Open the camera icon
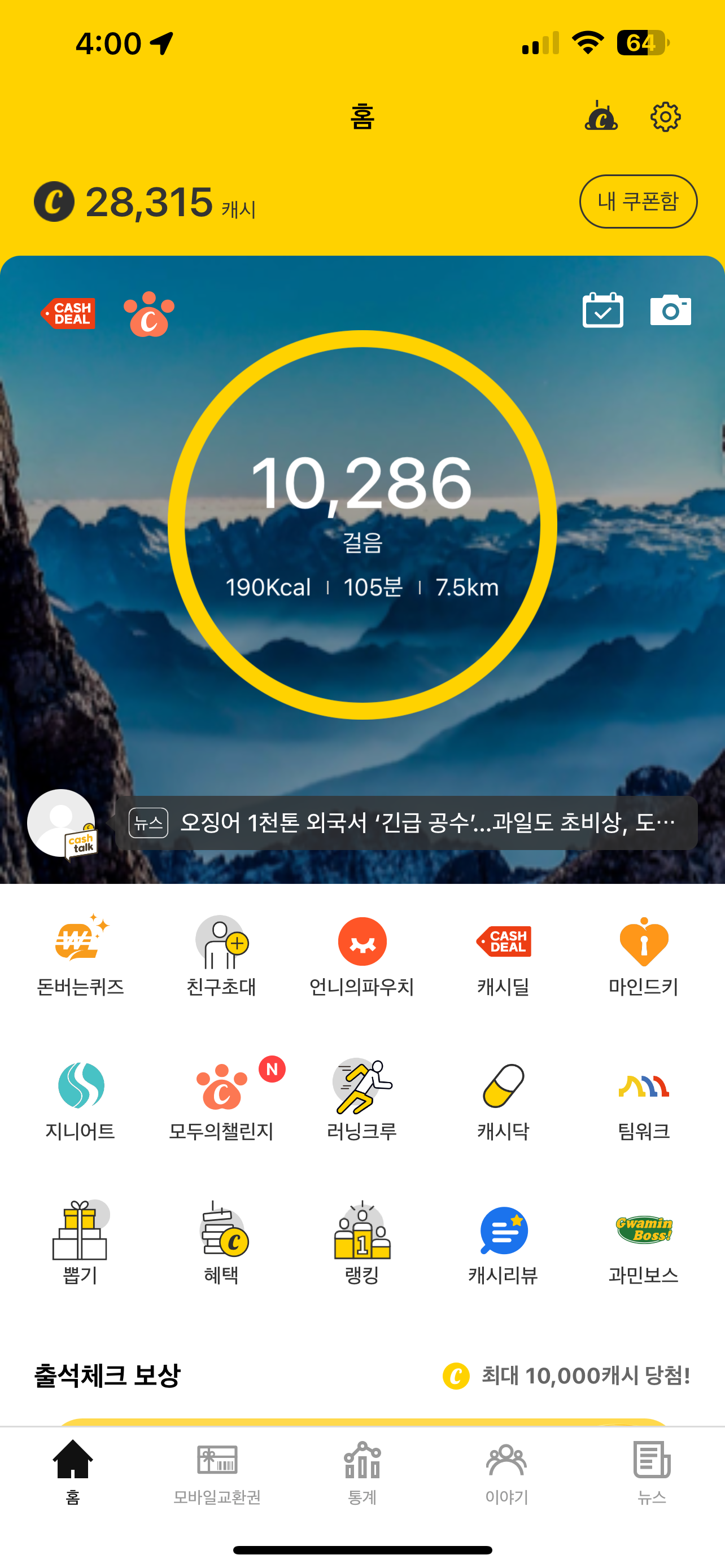Viewport: 725px width, 1568px height. click(670, 310)
